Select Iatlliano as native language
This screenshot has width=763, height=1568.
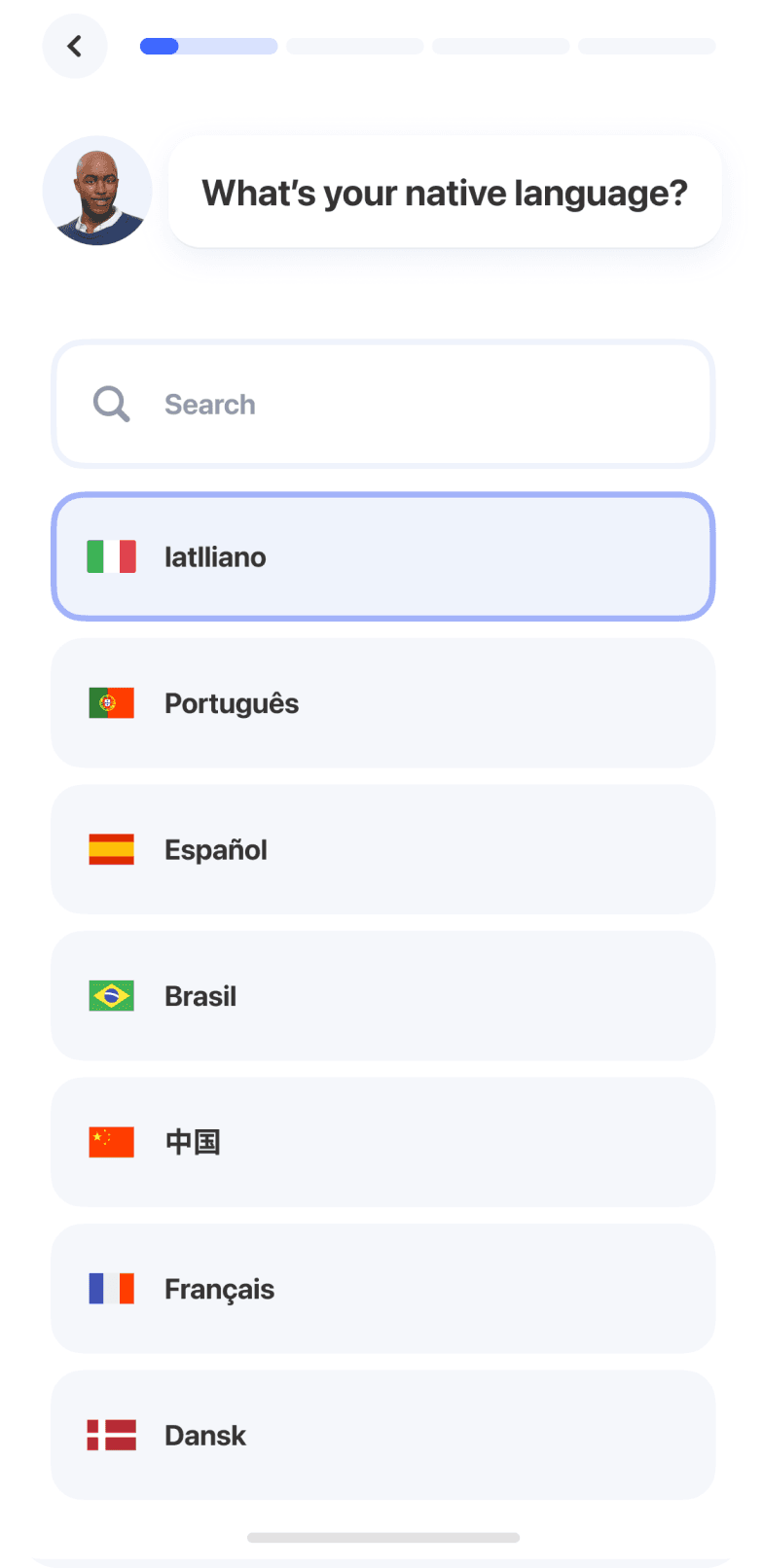pyautogui.click(x=383, y=557)
